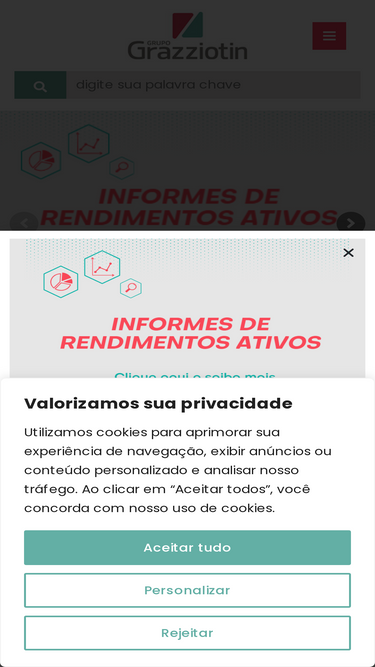Tap the search magnifier button
Image resolution: width=375 pixels, height=667 pixels.
click(40, 85)
